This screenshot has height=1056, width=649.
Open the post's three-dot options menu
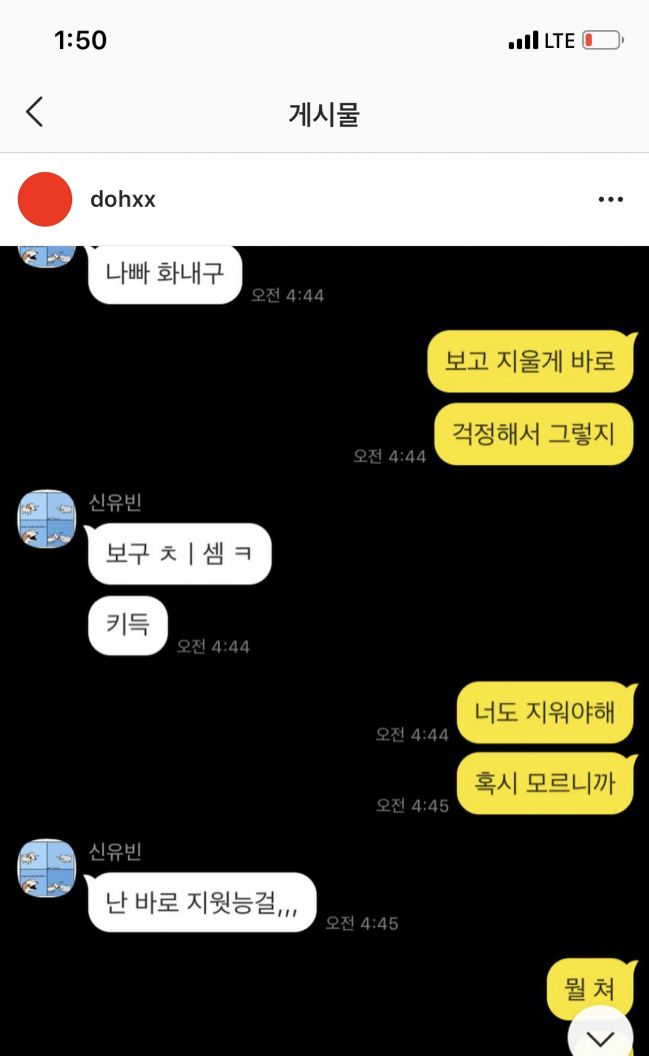pyautogui.click(x=610, y=199)
